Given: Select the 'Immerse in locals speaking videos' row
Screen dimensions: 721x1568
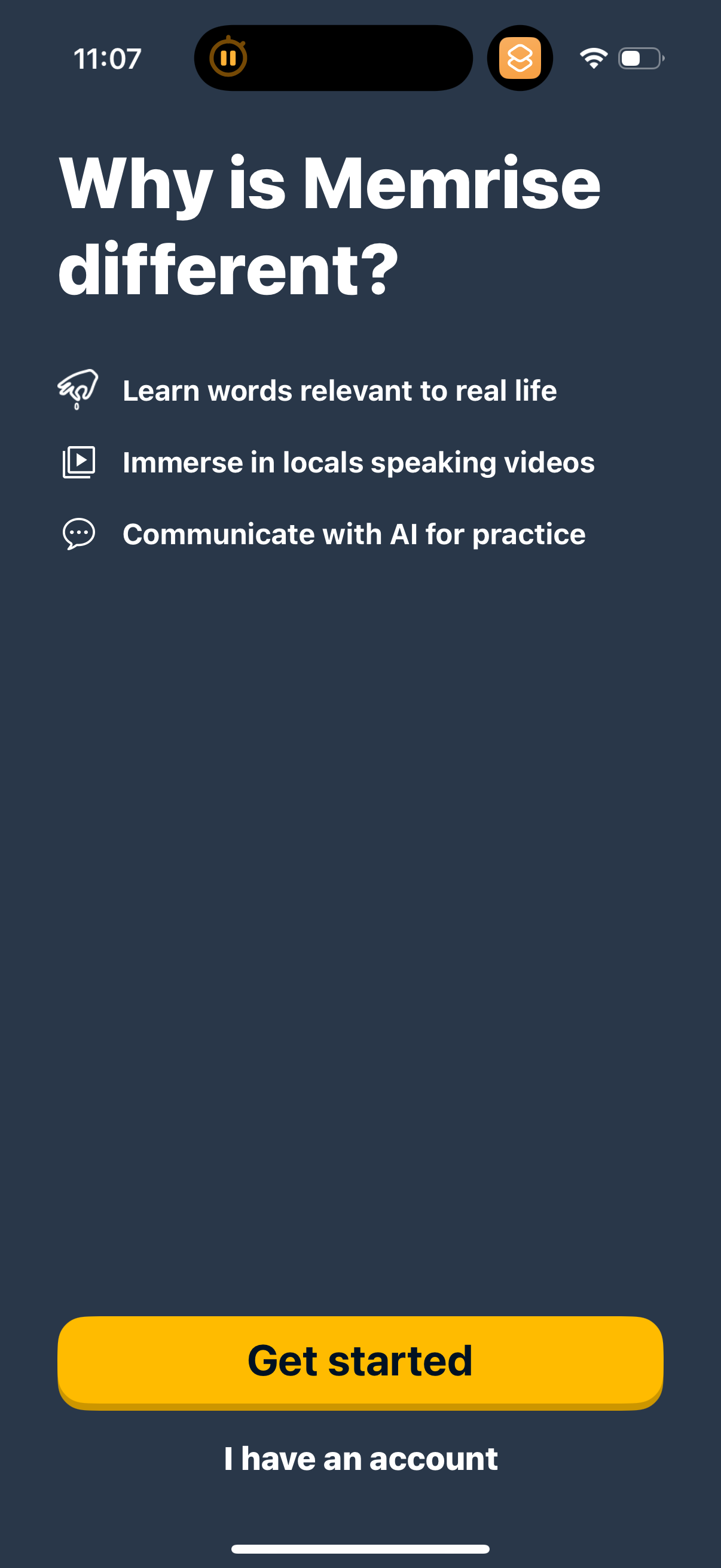Looking at the screenshot, I should pyautogui.click(x=358, y=462).
